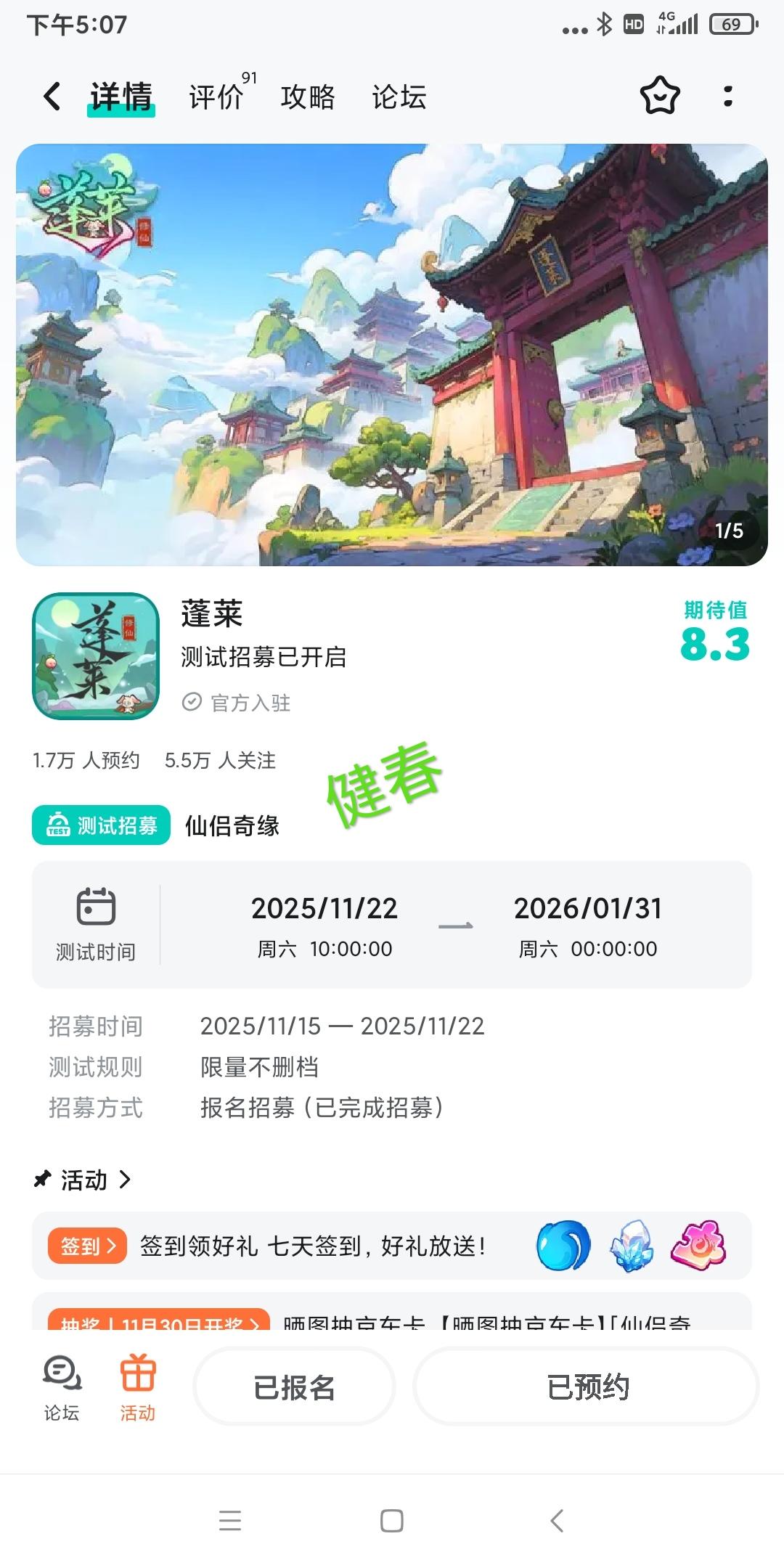Tap the 已预约 button
Viewport: 784px width, 1568px height.
pos(588,1384)
